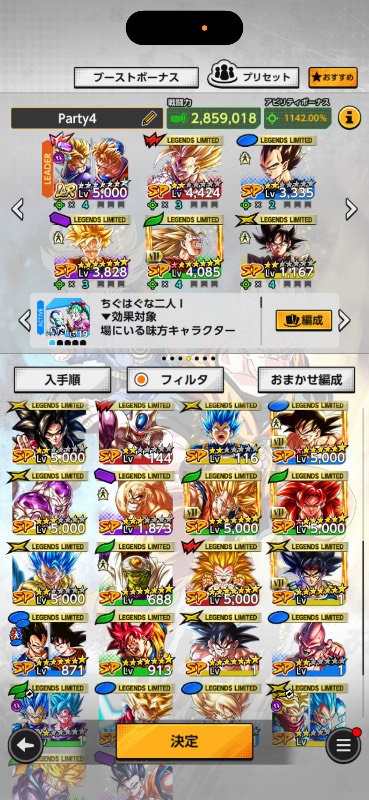Confirm with the 決定 button
The image size is (369, 800).
pos(184,741)
